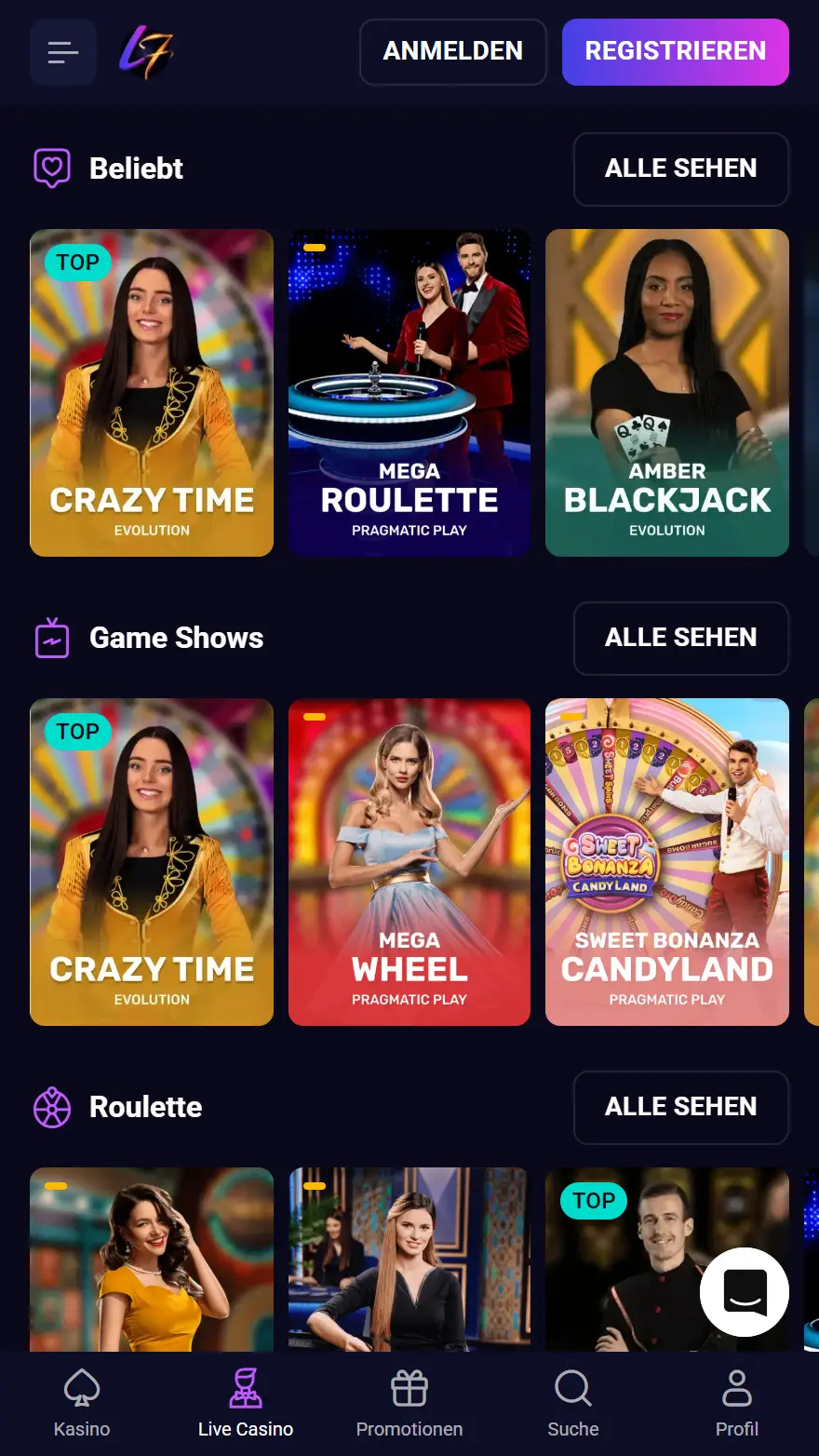819x1456 pixels.
Task: Open the Crazy Time game thumbnail
Action: (152, 392)
